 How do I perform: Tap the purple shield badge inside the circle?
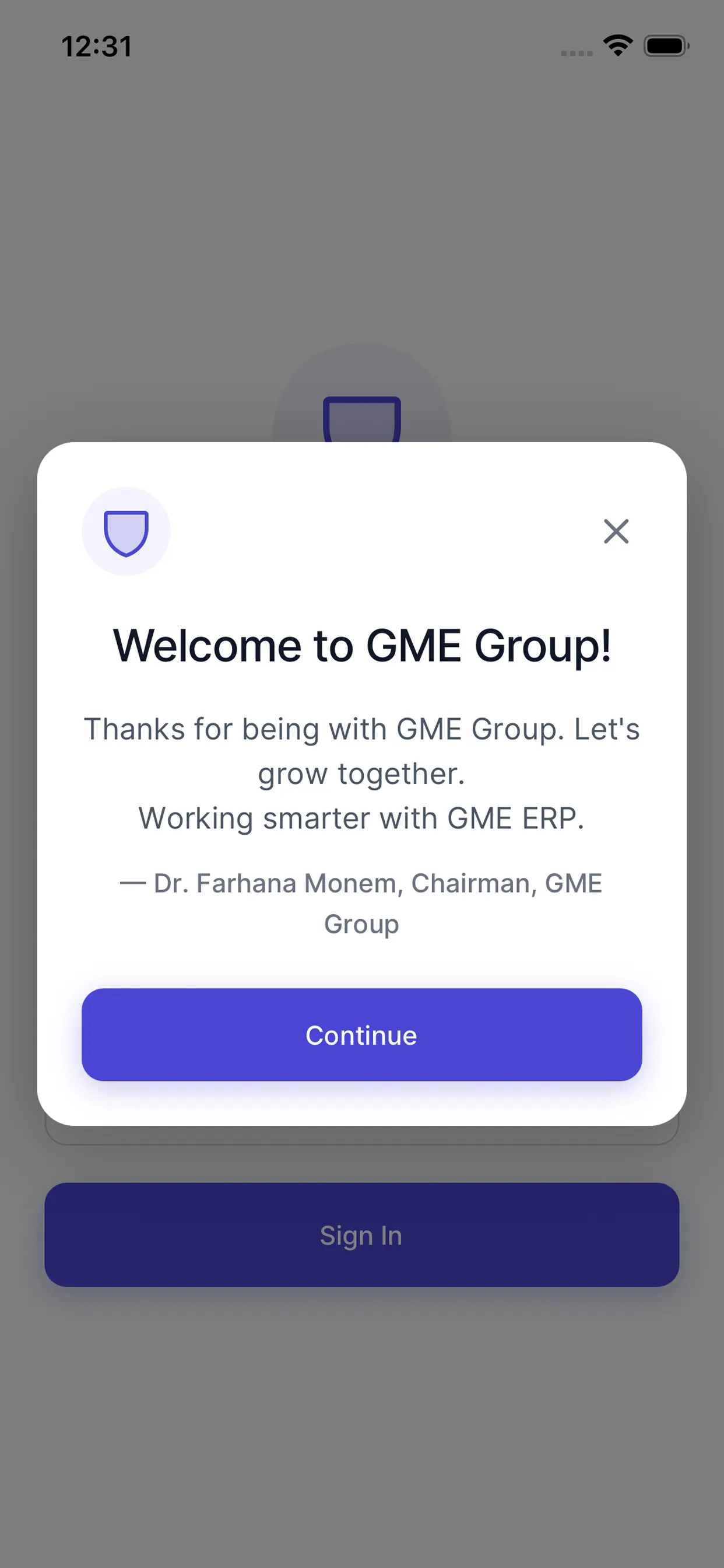tap(126, 531)
